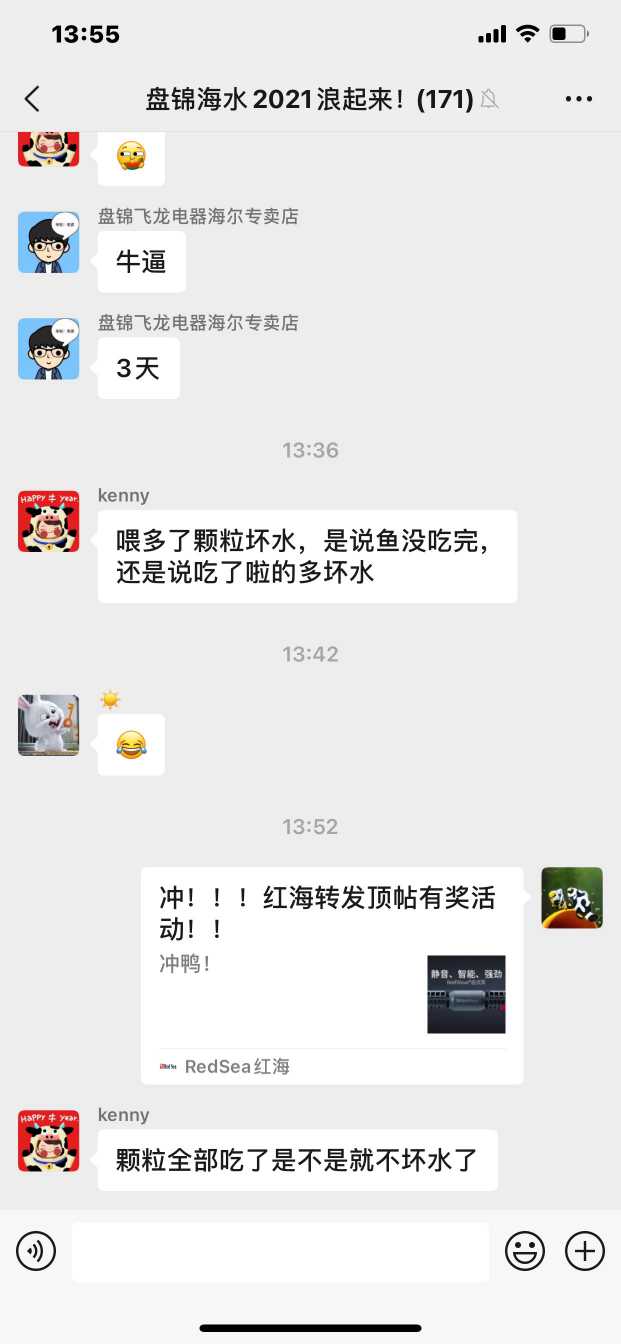Image resolution: width=621 pixels, height=1344 pixels.
Task: Switch to voice message input
Action: pos(36,1251)
